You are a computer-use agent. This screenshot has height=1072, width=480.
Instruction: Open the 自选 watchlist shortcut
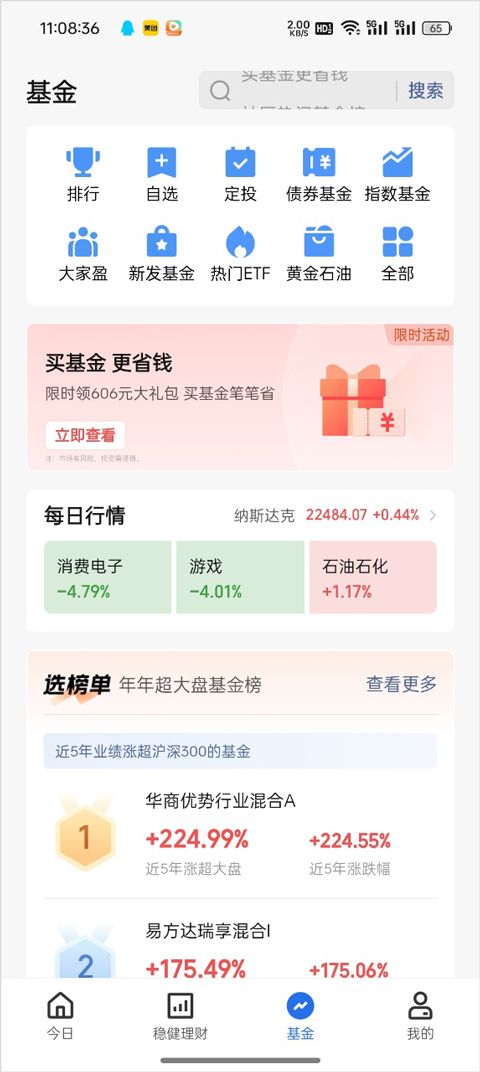coord(162,174)
